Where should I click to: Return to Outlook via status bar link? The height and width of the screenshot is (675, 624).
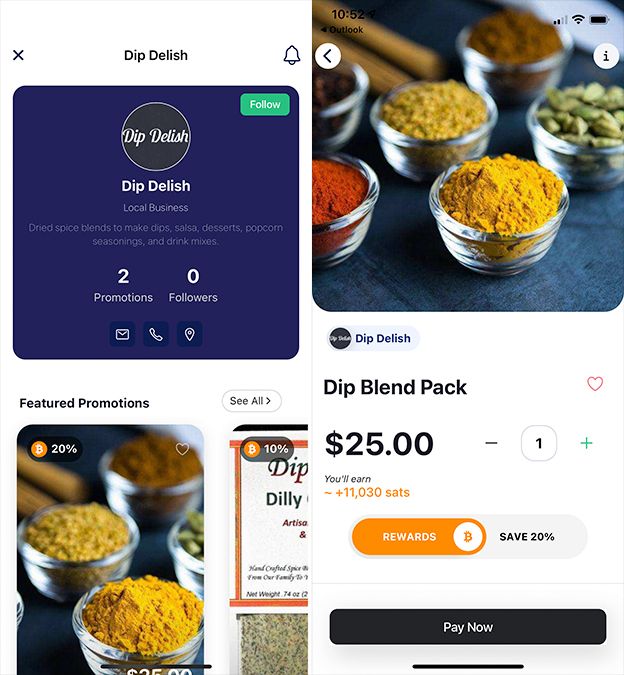tap(343, 30)
